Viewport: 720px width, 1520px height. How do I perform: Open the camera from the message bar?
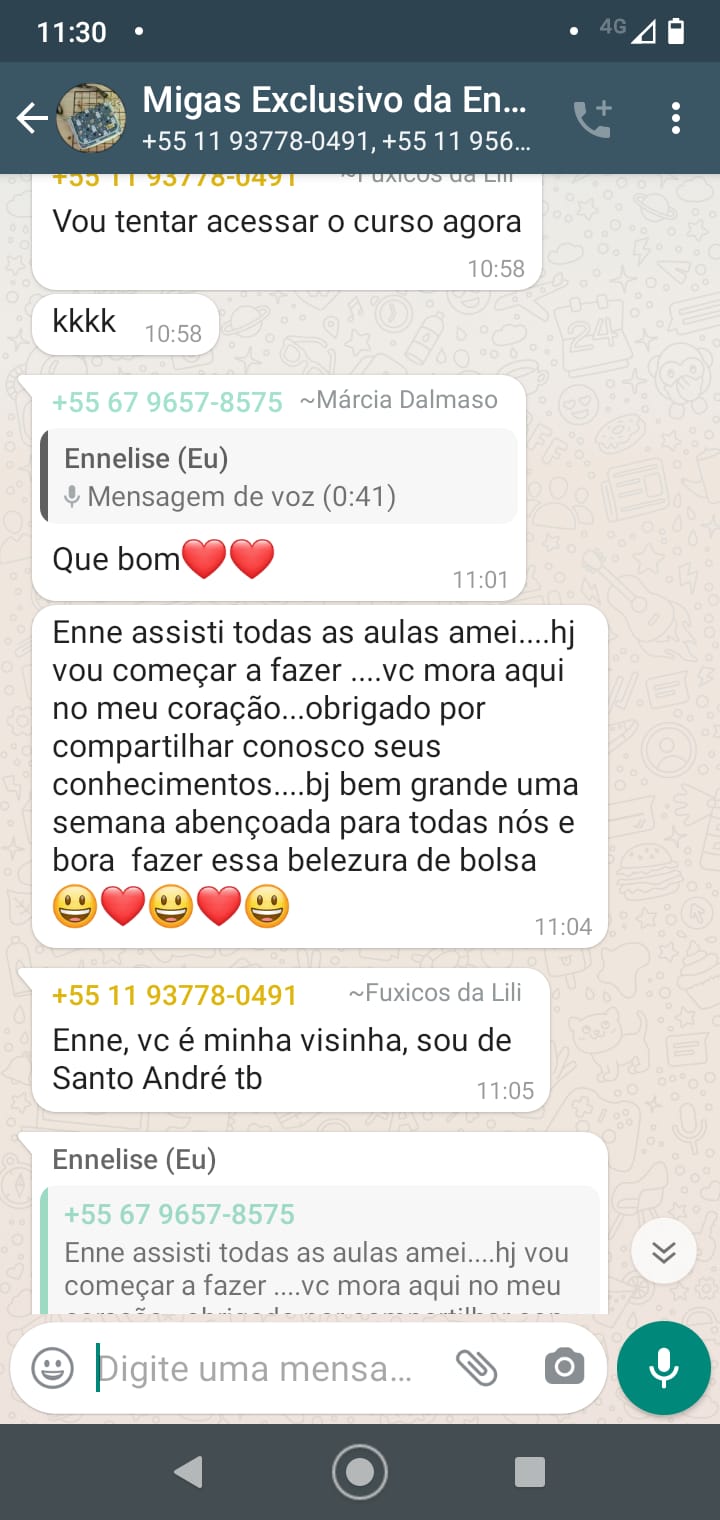564,1367
